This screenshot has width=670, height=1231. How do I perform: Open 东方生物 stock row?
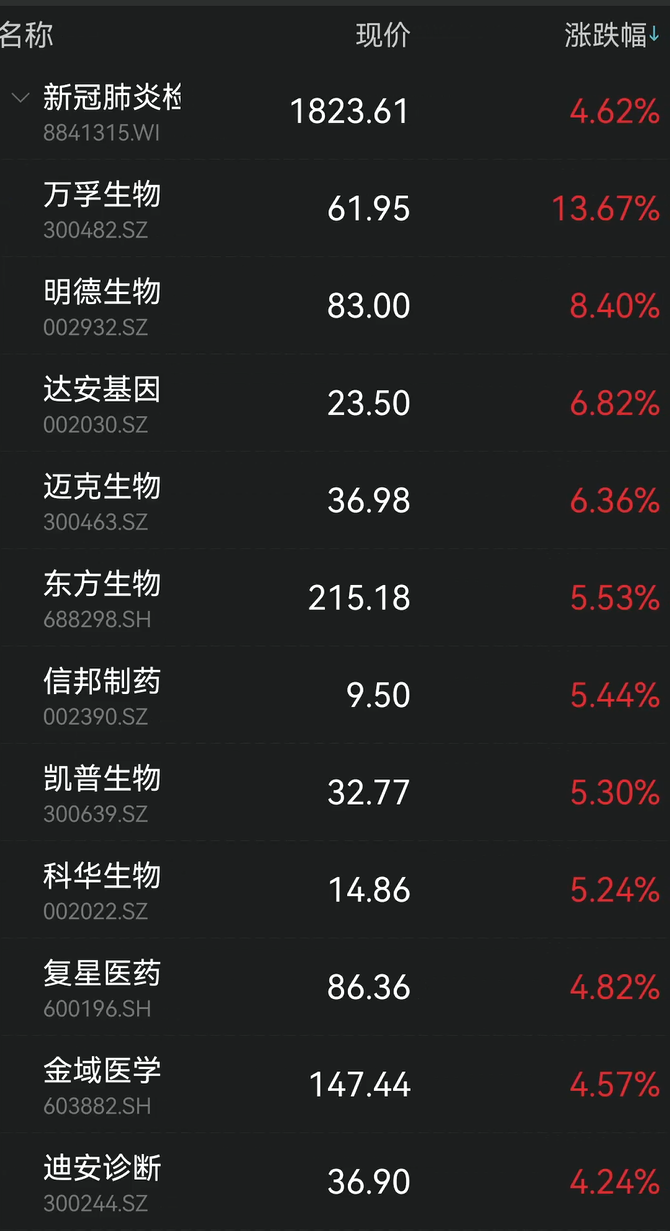coord(335,598)
